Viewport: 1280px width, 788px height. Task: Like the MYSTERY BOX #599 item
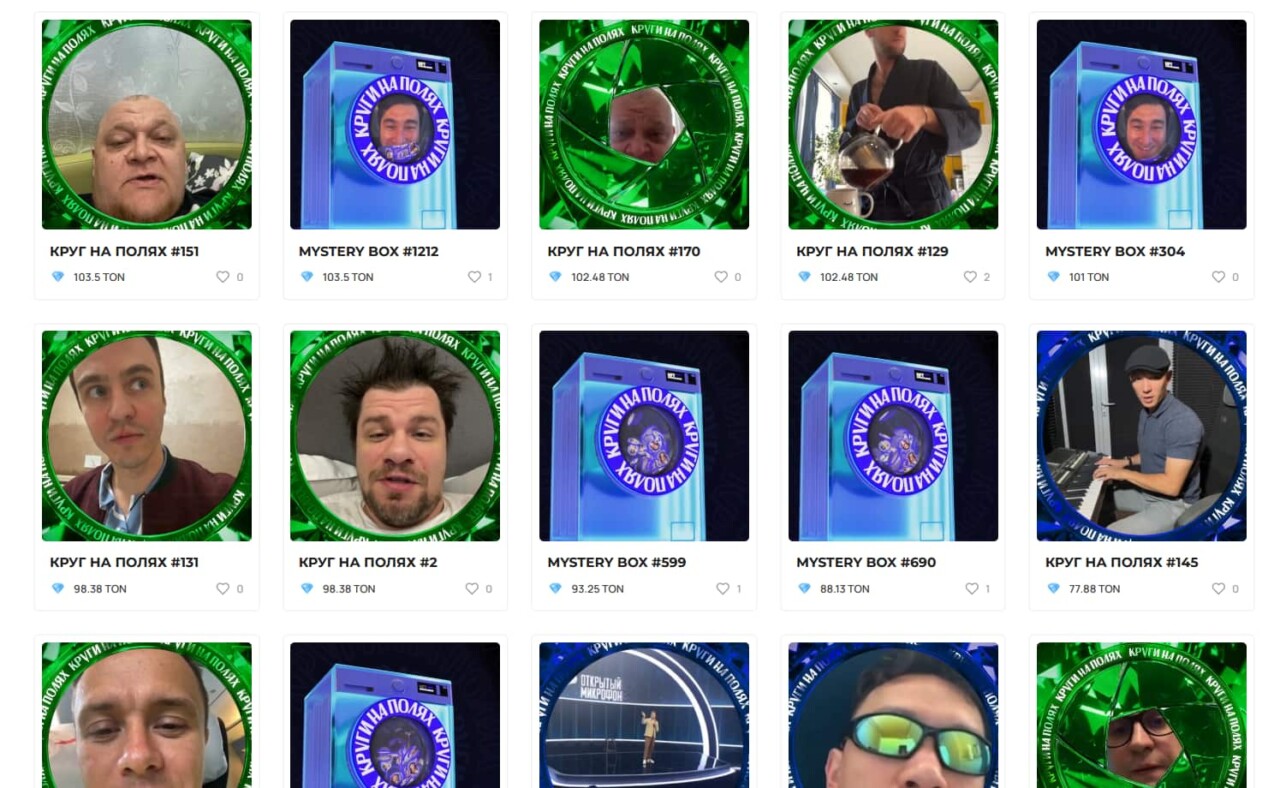[x=722, y=589]
